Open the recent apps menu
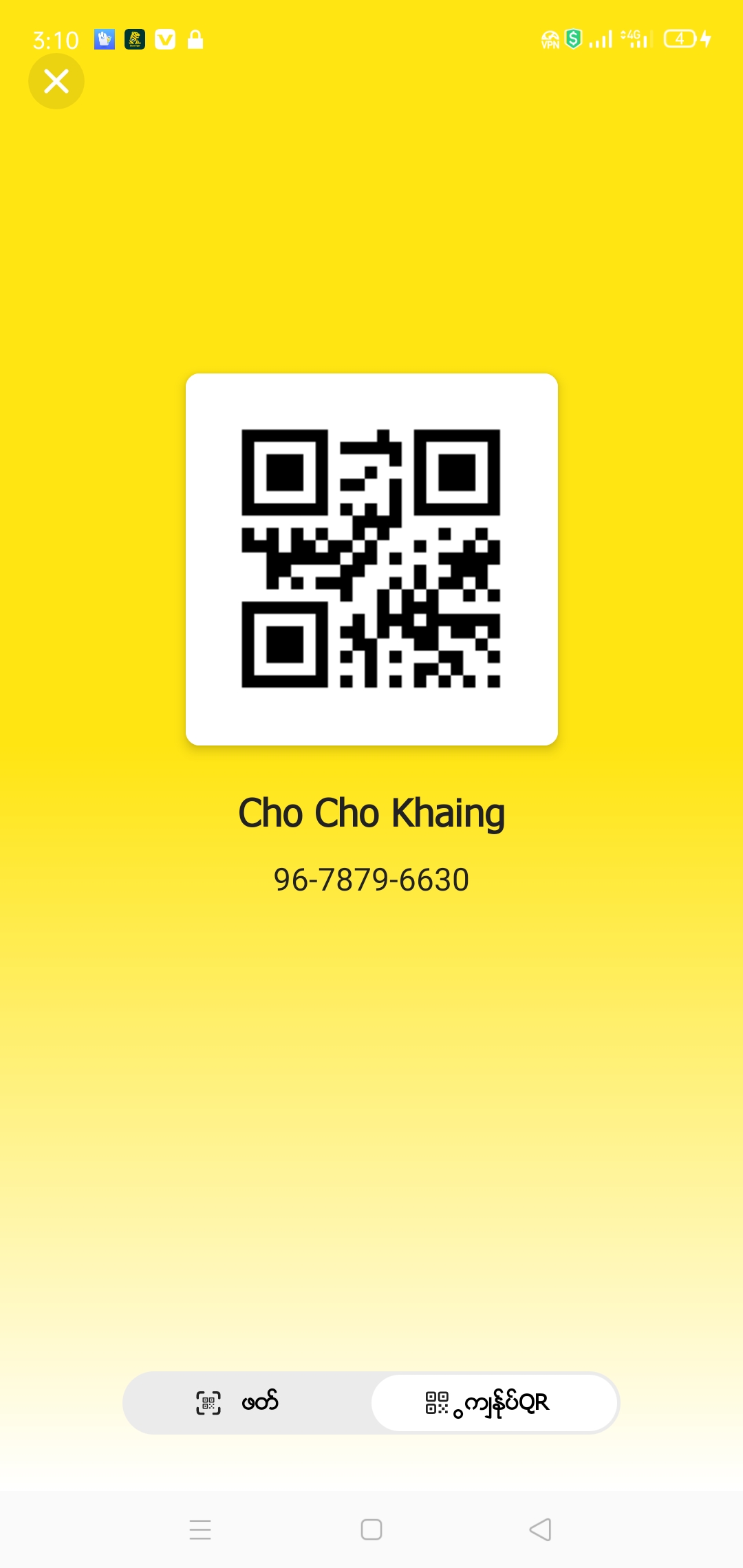 200,1529
